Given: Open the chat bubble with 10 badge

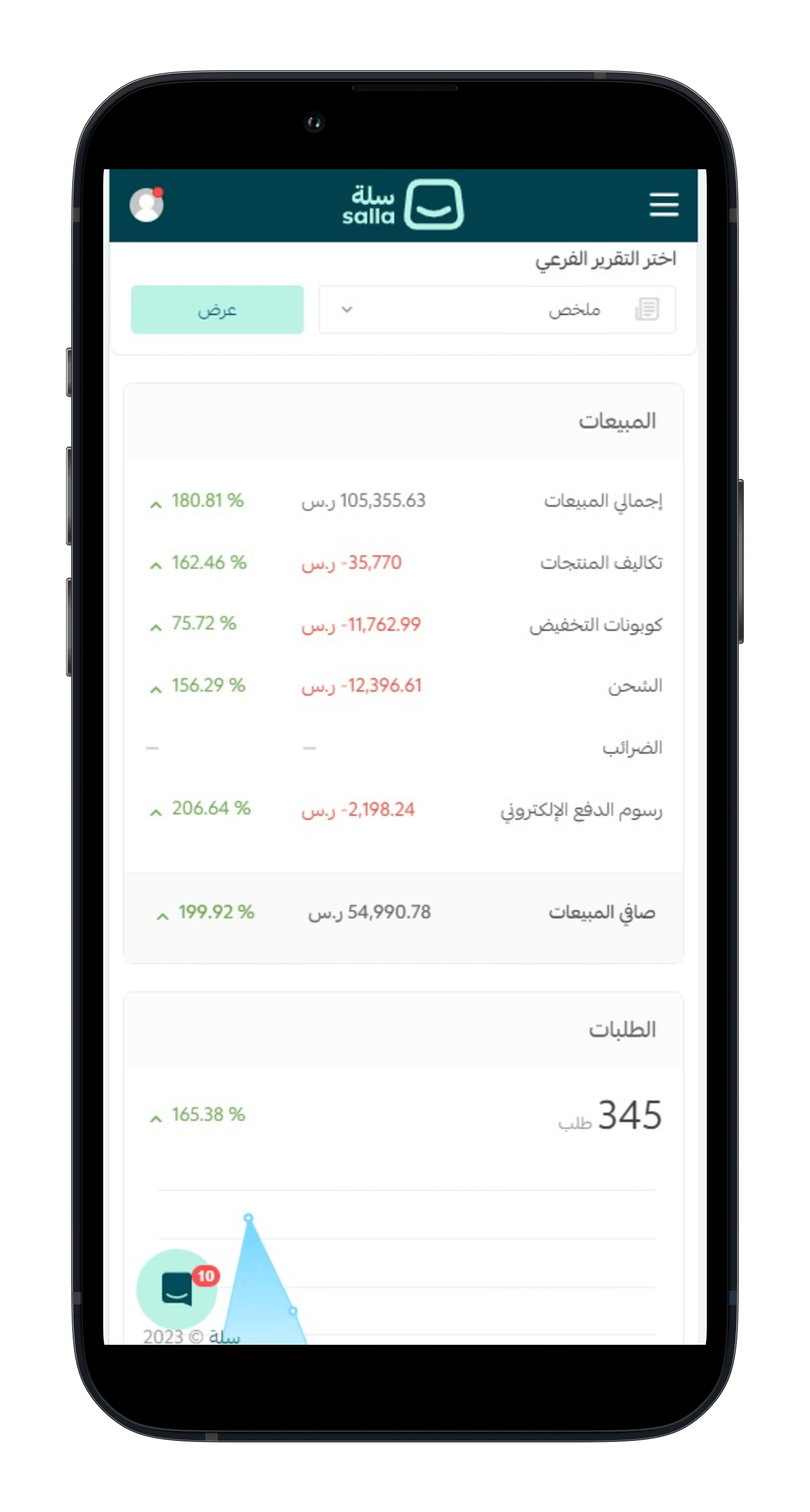Looking at the screenshot, I should click(177, 1289).
